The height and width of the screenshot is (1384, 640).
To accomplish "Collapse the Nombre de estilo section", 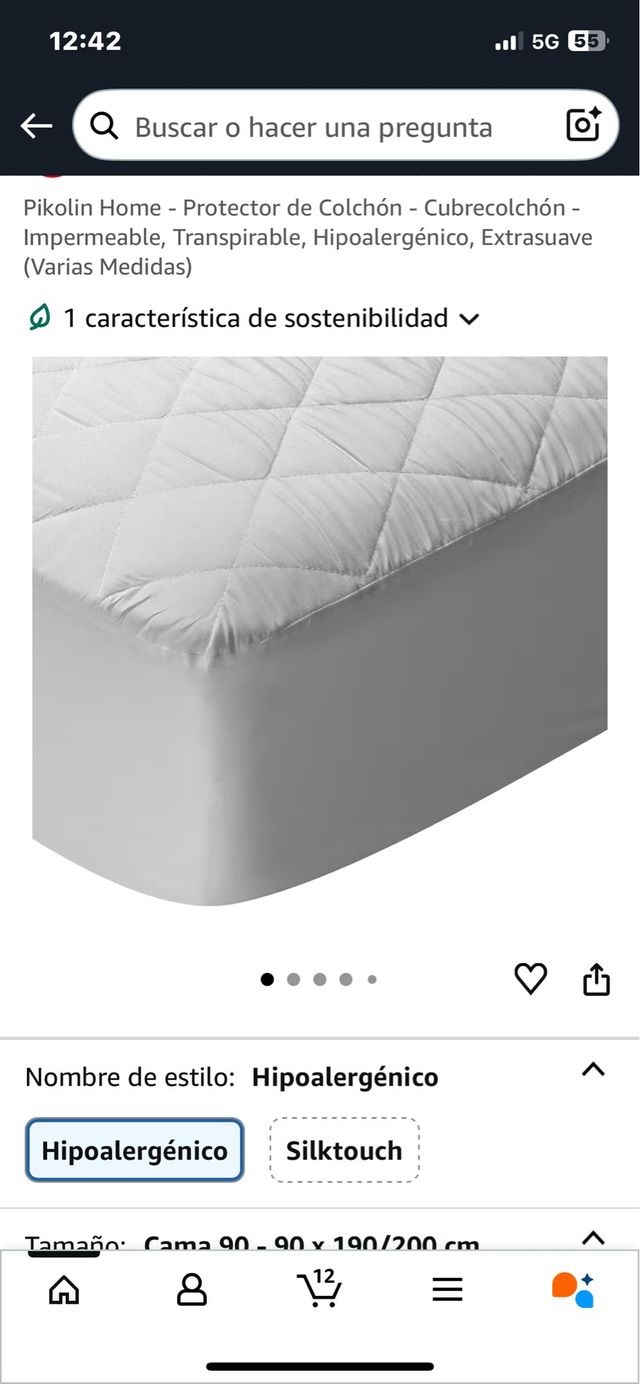I will tap(593, 1070).
